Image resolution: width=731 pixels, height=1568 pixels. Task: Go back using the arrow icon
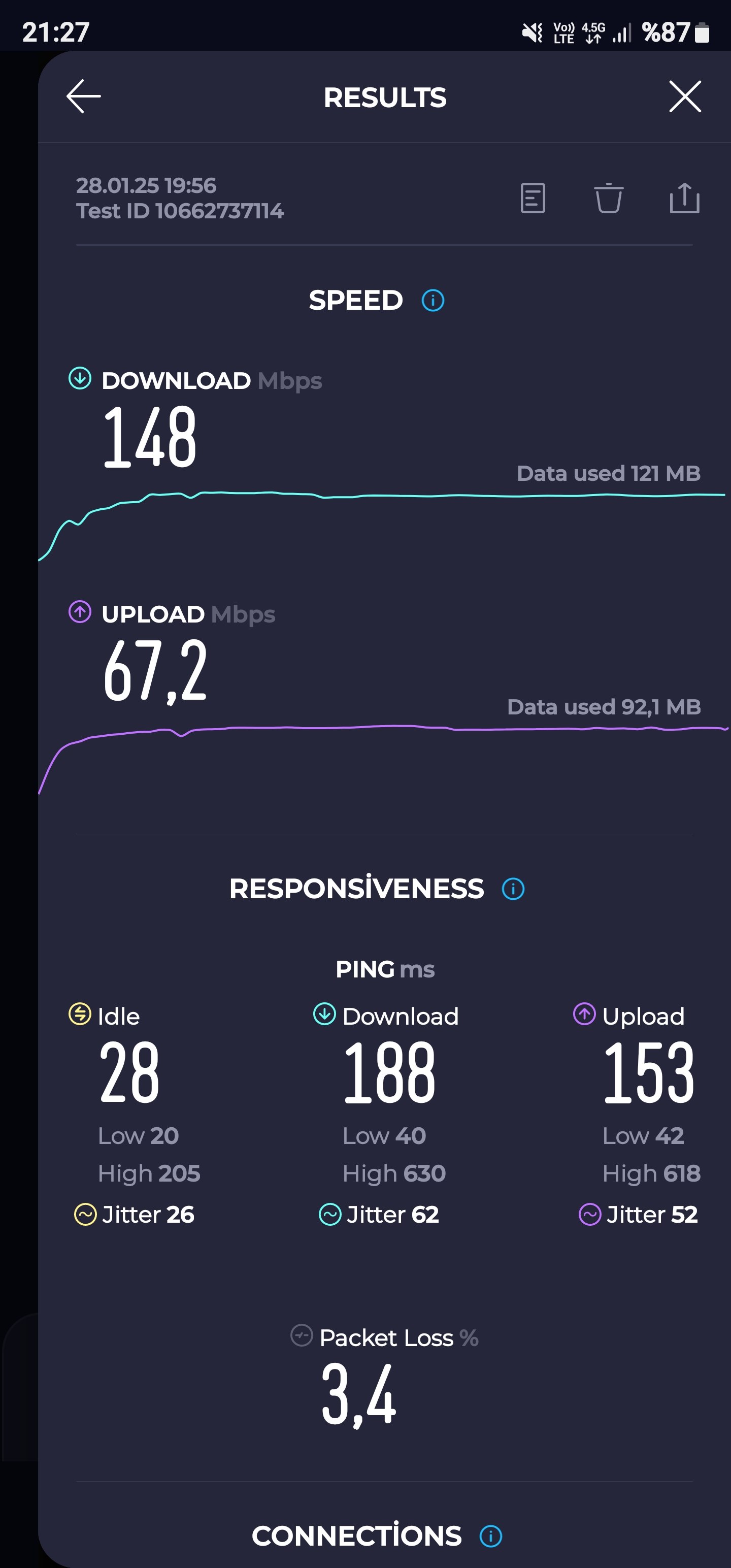pyautogui.click(x=83, y=96)
